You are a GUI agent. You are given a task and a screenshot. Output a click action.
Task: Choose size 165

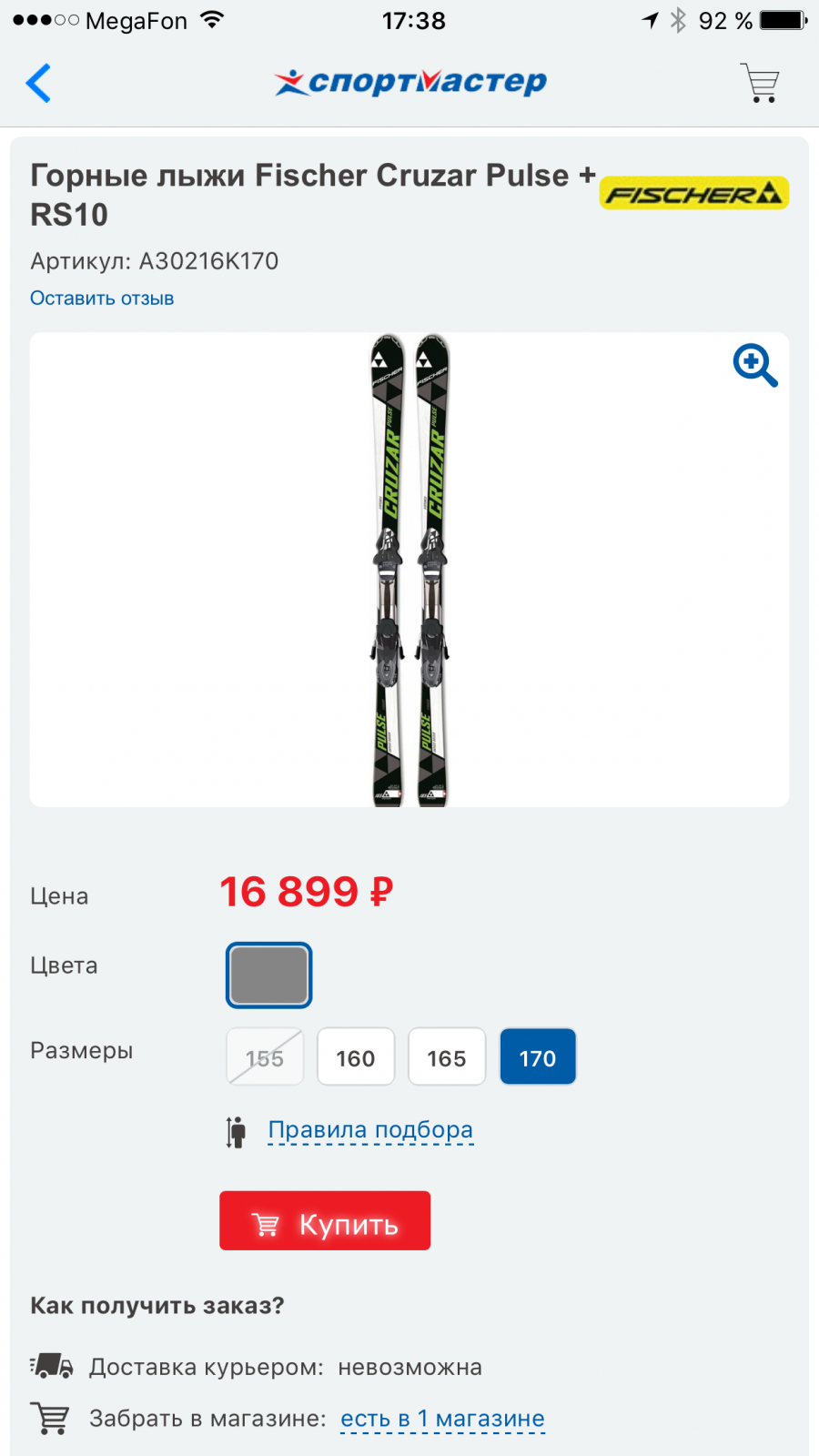tap(447, 1057)
